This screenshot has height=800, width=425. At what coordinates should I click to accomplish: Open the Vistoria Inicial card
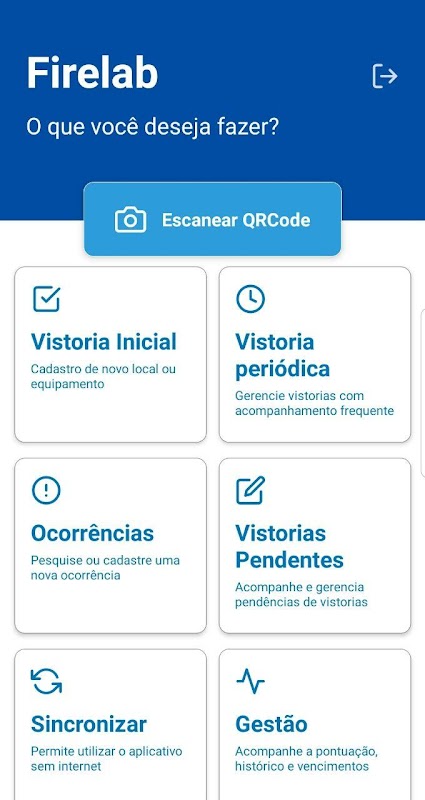tap(111, 355)
